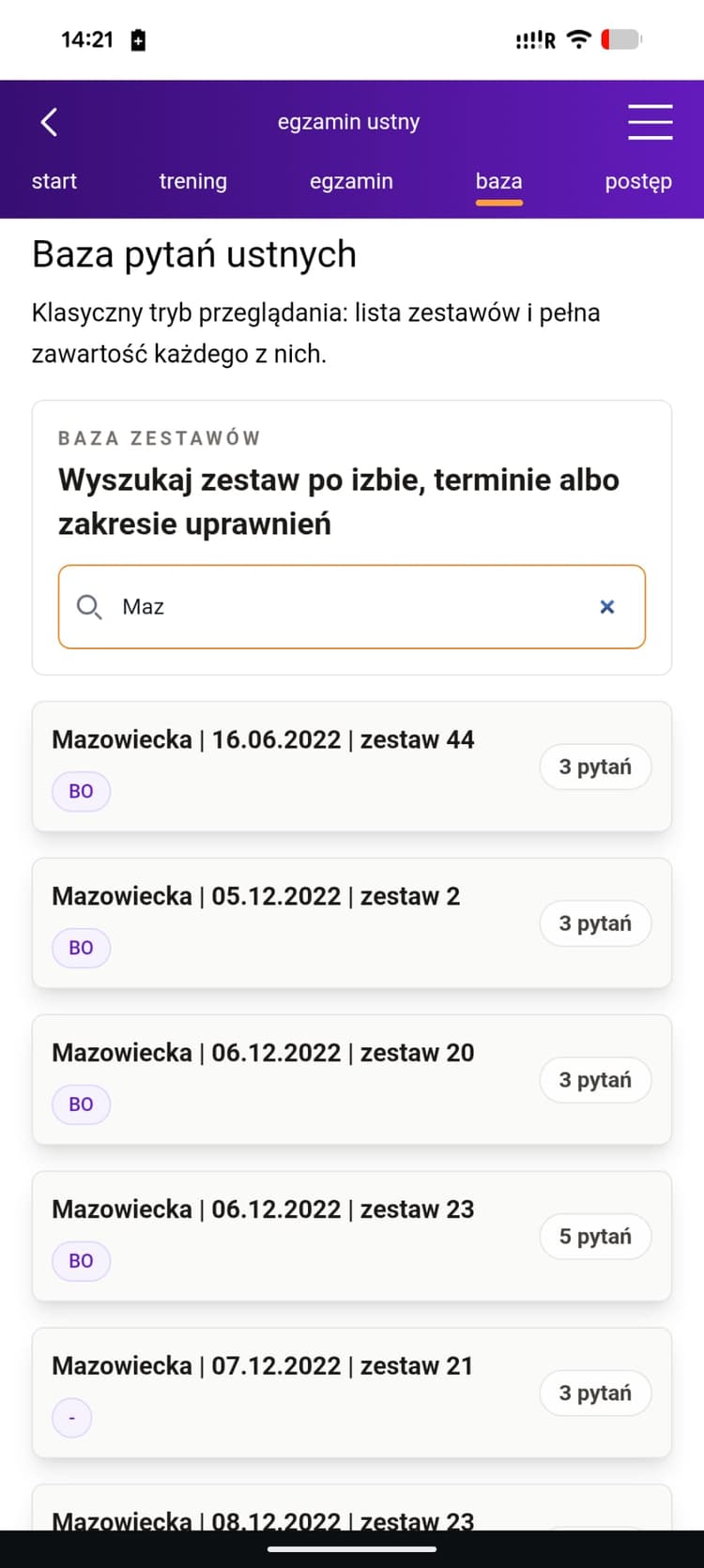The width and height of the screenshot is (704, 1568).
Task: Tap the Wi-Fi icon in the status bar
Action: [x=579, y=39]
